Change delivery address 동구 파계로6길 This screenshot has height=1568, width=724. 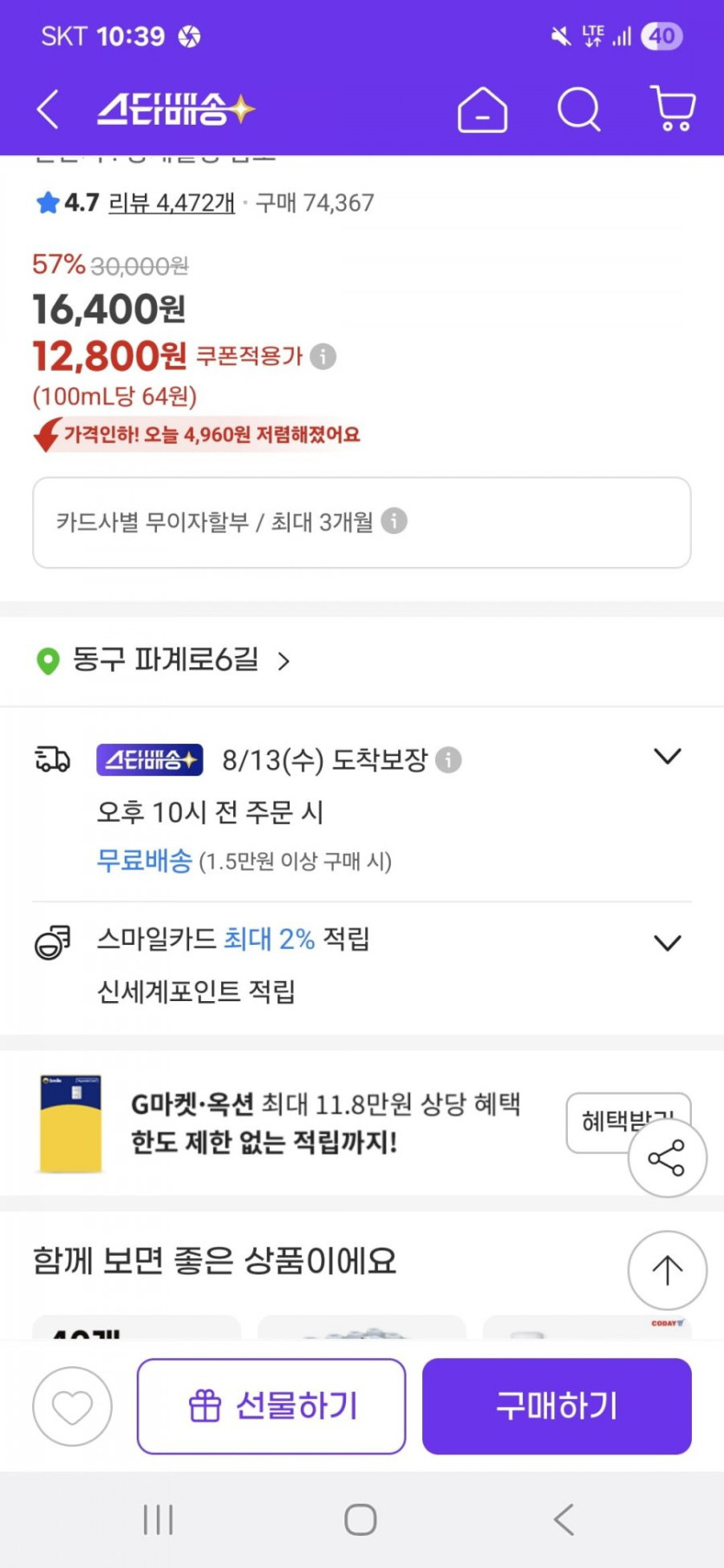[x=165, y=660]
